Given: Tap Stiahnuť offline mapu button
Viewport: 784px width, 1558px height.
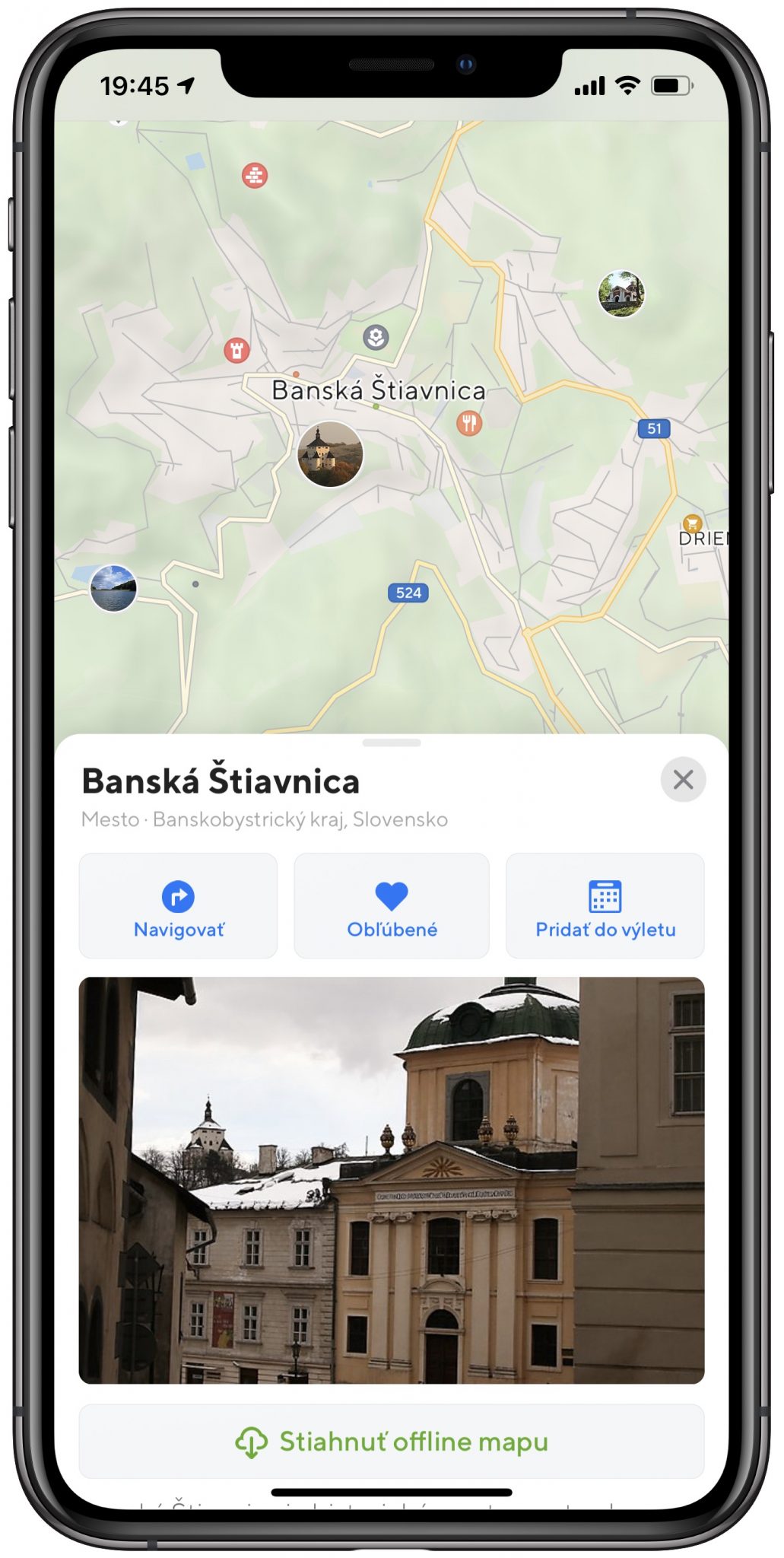Looking at the screenshot, I should click(x=392, y=1441).
